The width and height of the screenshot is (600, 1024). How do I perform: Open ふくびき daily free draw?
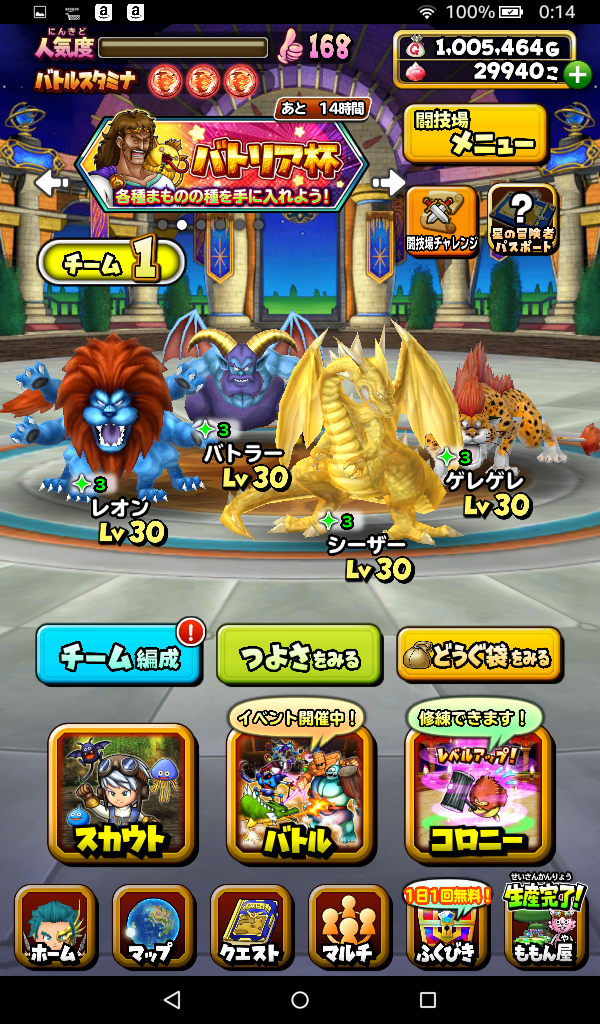(x=446, y=927)
